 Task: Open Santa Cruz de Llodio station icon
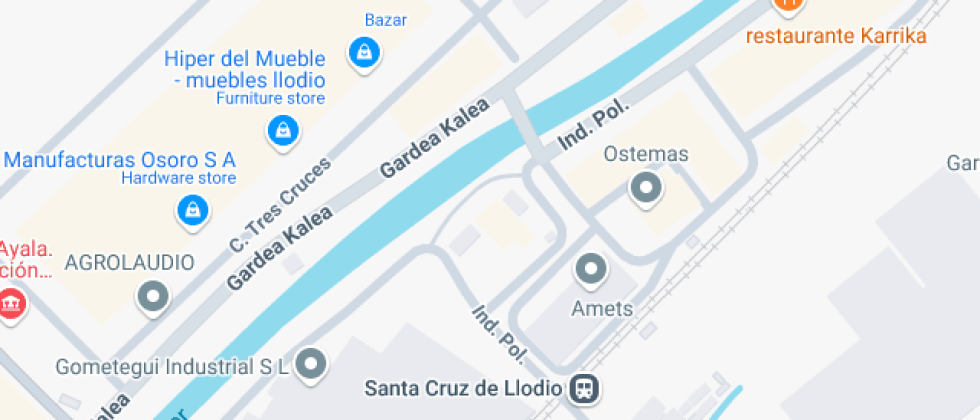coord(582,387)
